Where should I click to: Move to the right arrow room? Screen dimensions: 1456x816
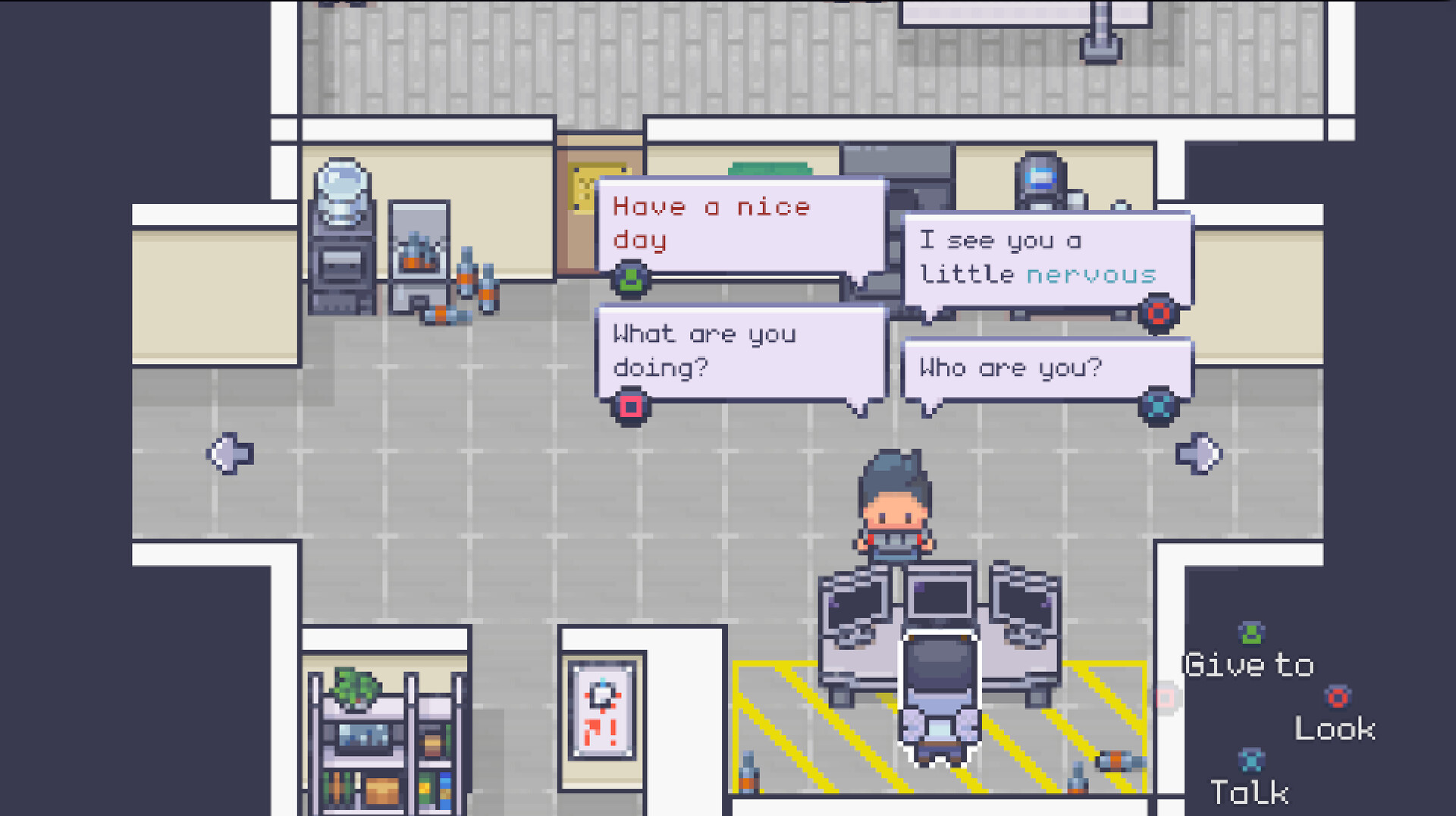[x=1200, y=454]
